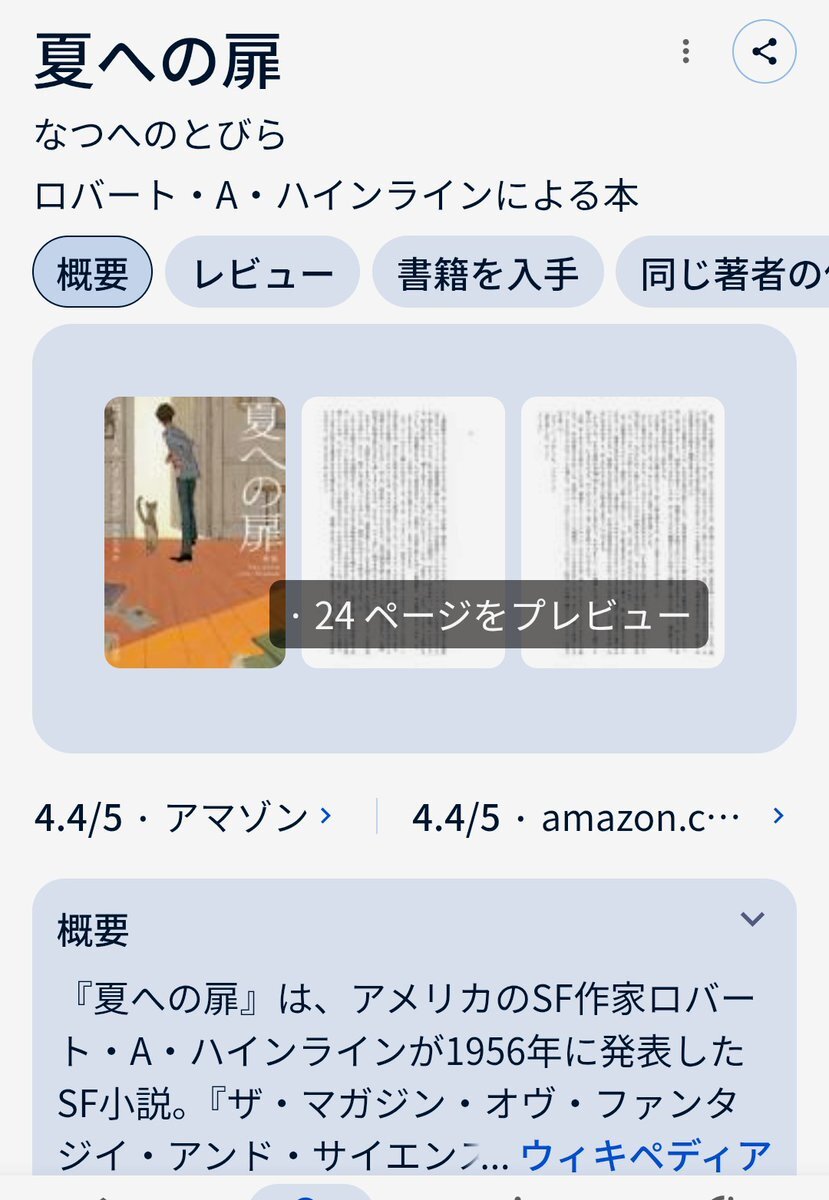Screen dimensions: 829x1200
Task: Open the ウィキペディア link
Action: (646, 1154)
